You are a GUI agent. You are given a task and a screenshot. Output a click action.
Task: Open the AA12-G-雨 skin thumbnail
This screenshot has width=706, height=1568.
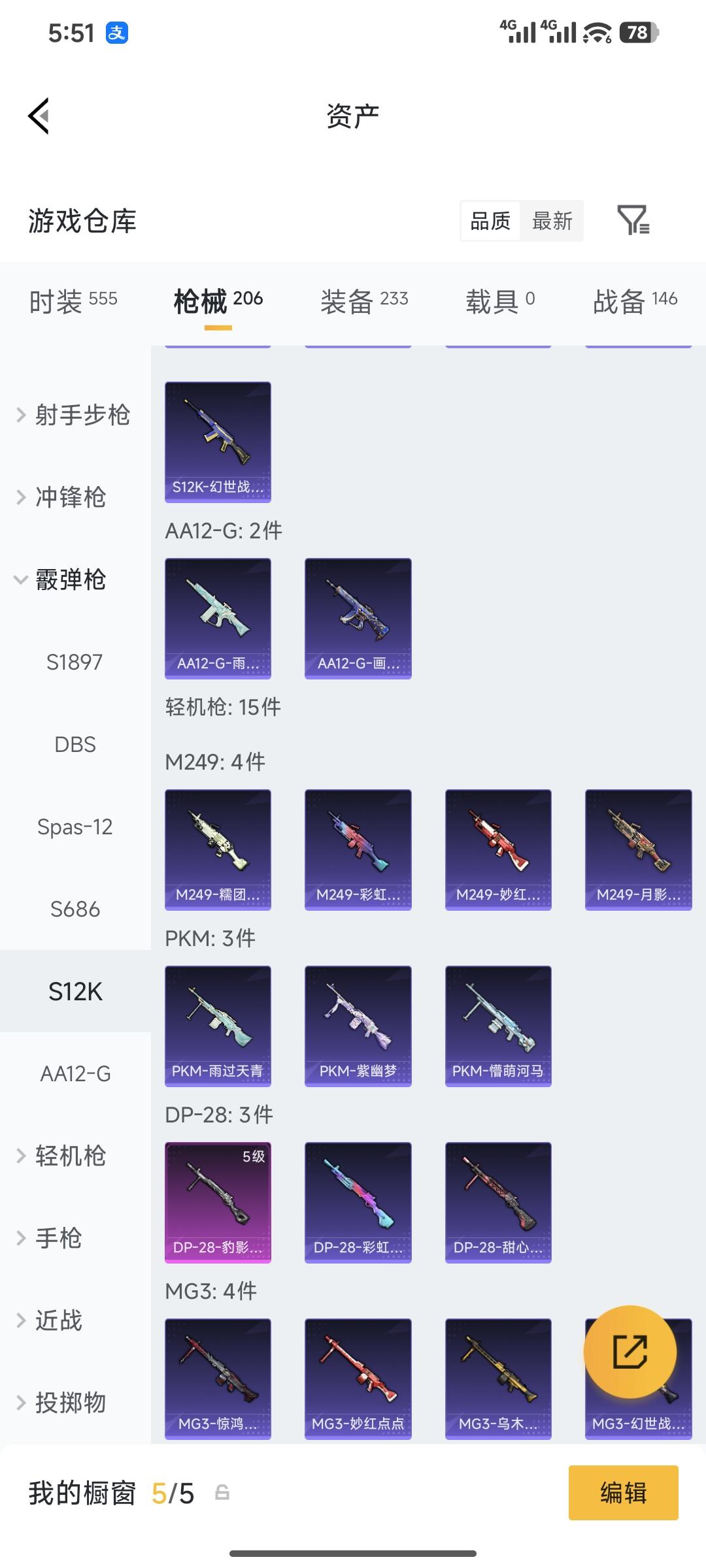pos(217,619)
